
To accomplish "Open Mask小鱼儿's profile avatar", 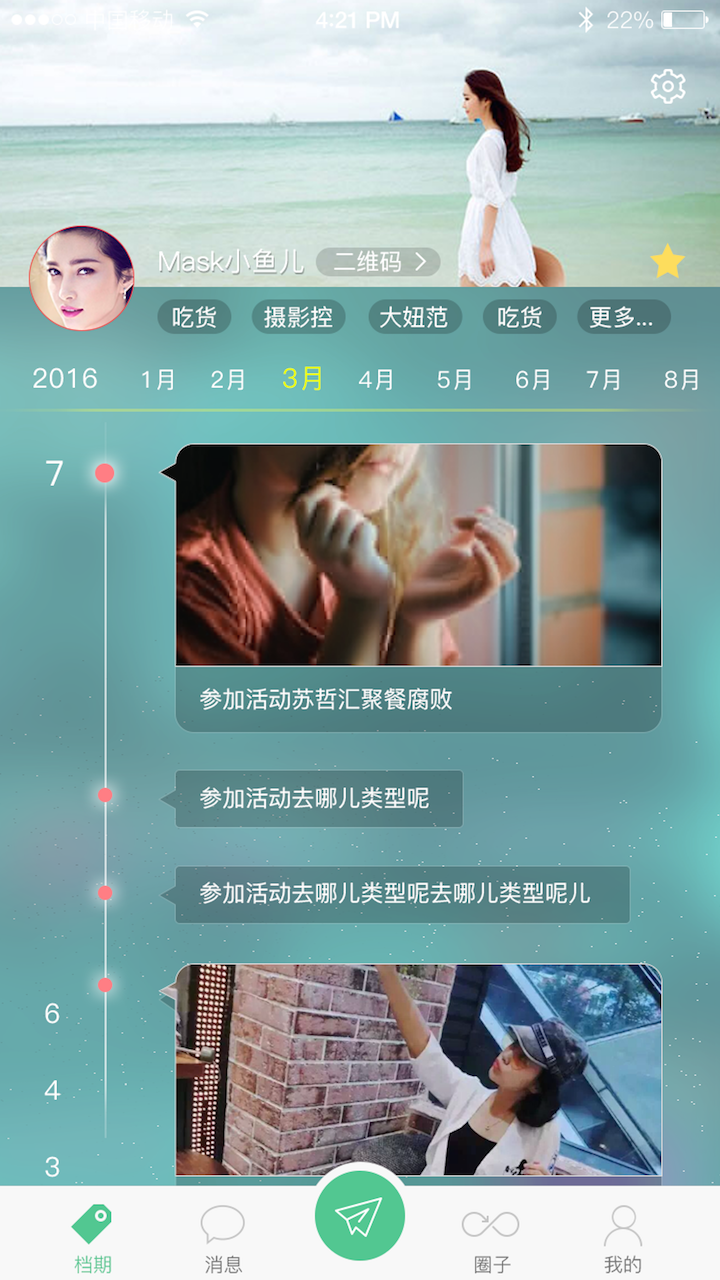I will [81, 279].
